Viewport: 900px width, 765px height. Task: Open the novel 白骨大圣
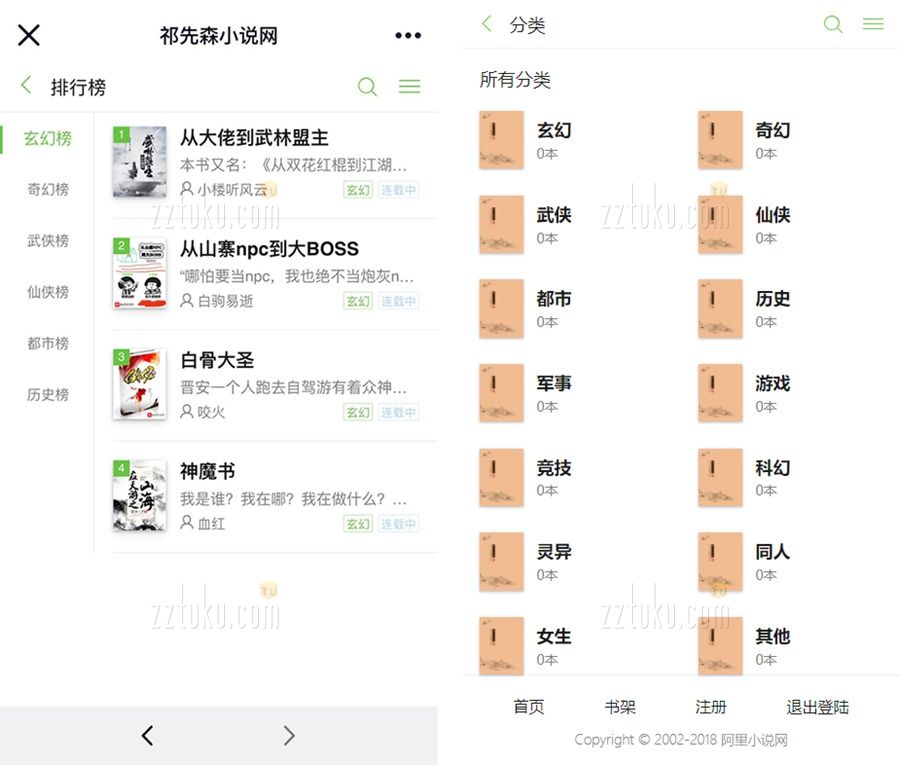pos(216,360)
